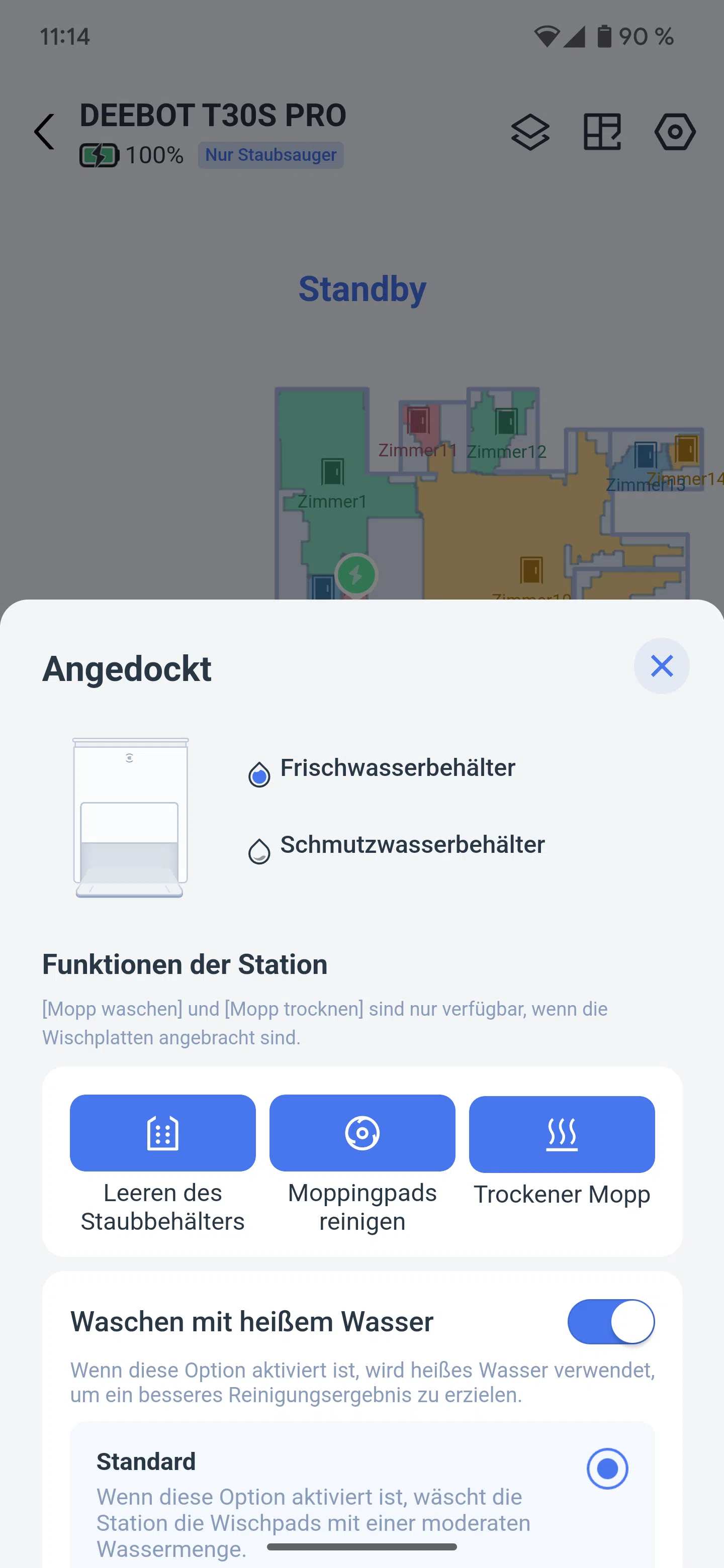Disable Waschen mit heißem Wasser
Viewport: 724px width, 1568px height.
[611, 1321]
